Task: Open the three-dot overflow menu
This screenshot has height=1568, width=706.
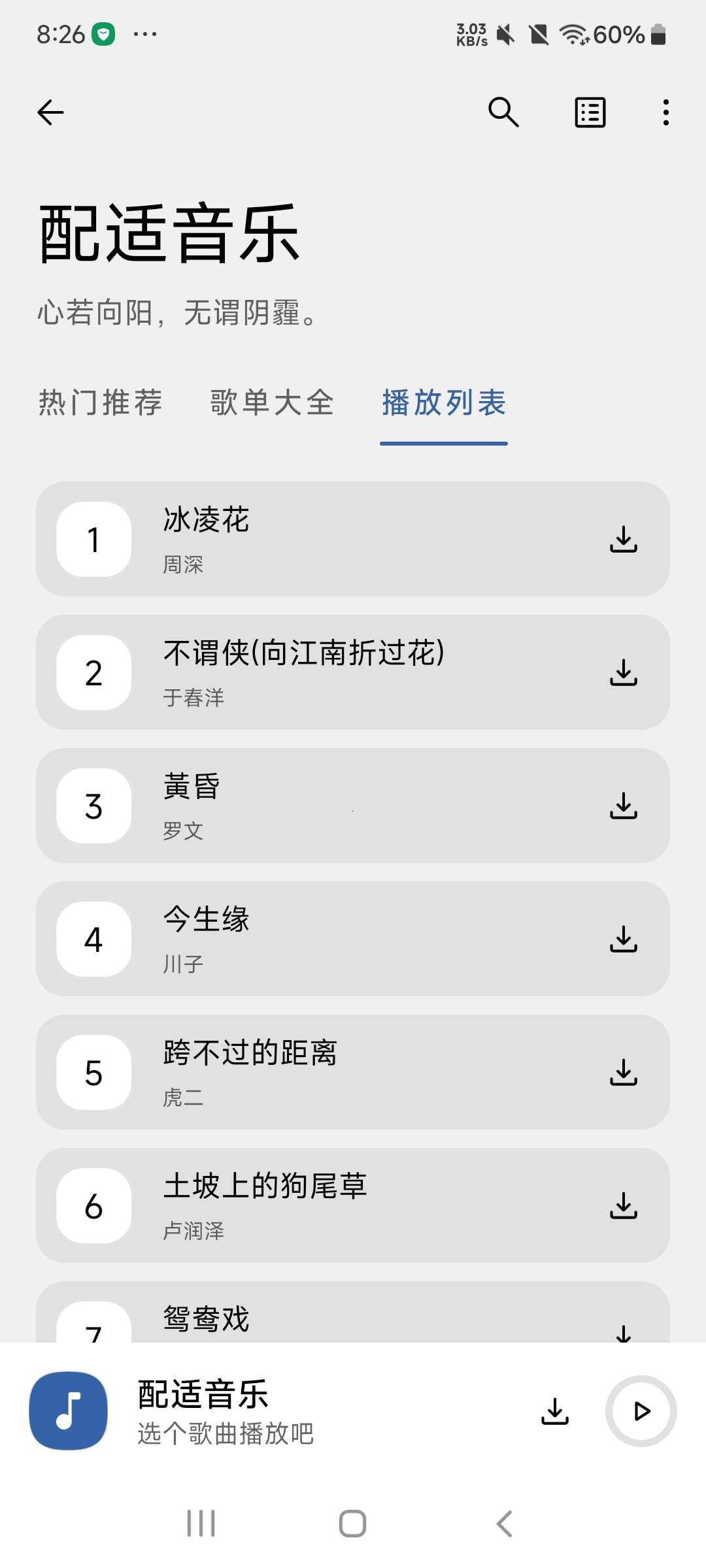Action: (665, 112)
